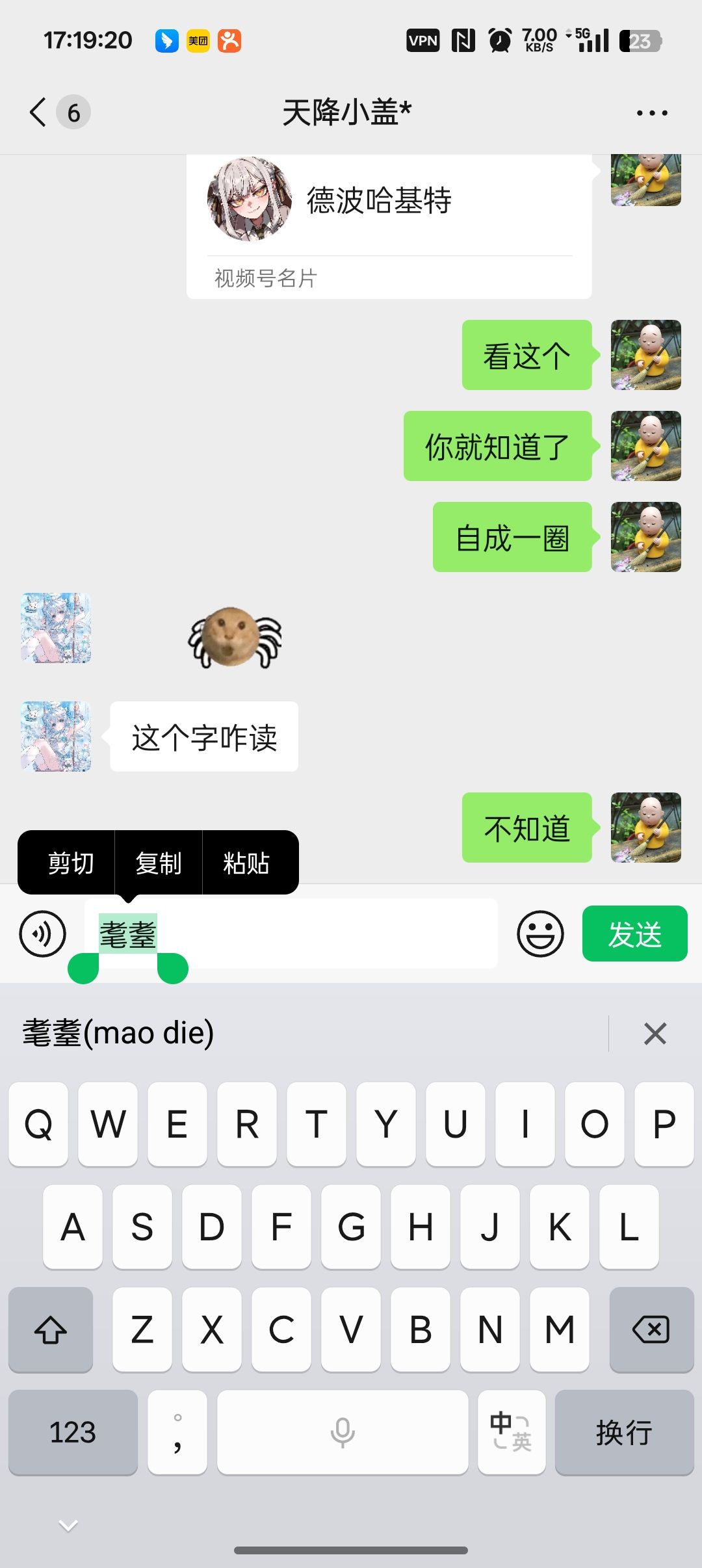Tap the 换行 newline key
The image size is (702, 1568).
624,1432
